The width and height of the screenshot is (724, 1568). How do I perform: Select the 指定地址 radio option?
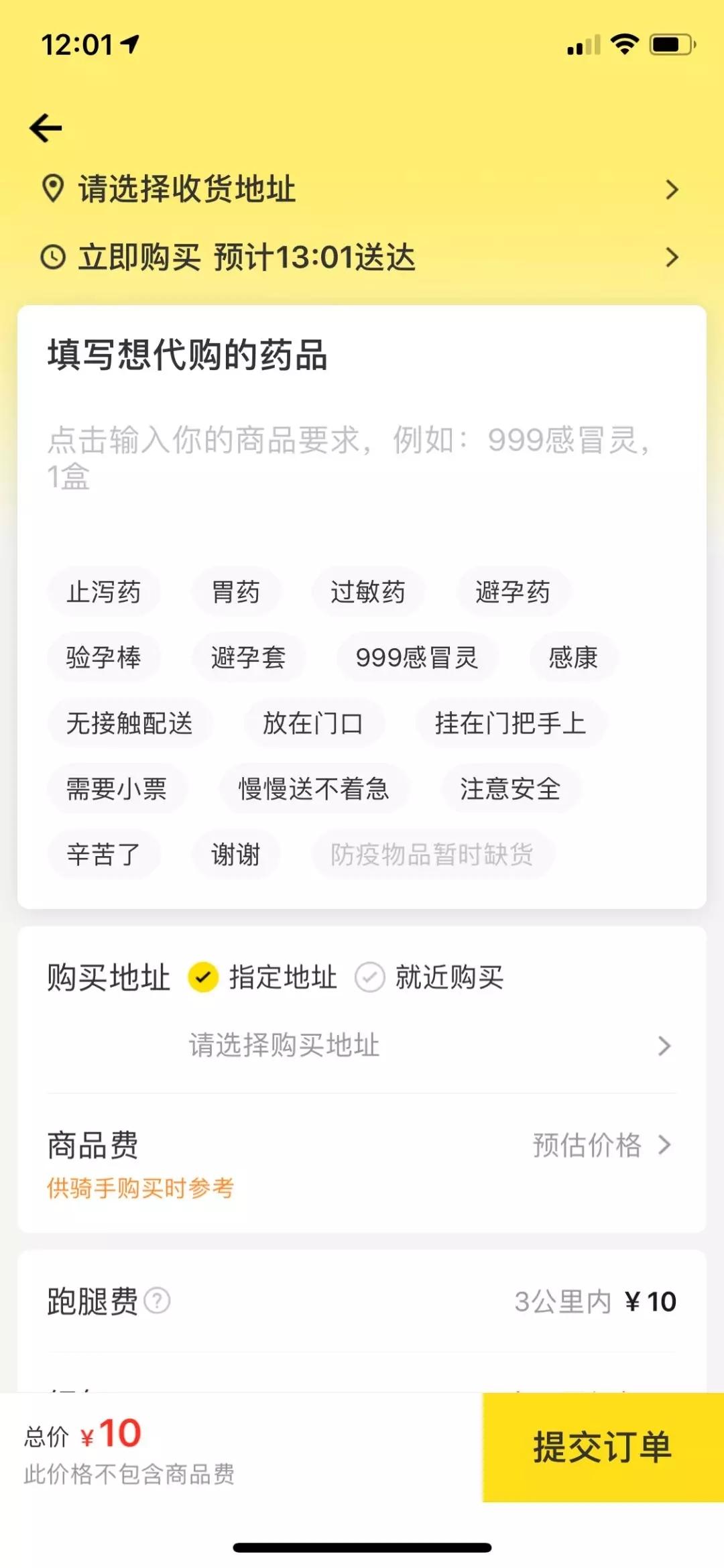point(203,978)
